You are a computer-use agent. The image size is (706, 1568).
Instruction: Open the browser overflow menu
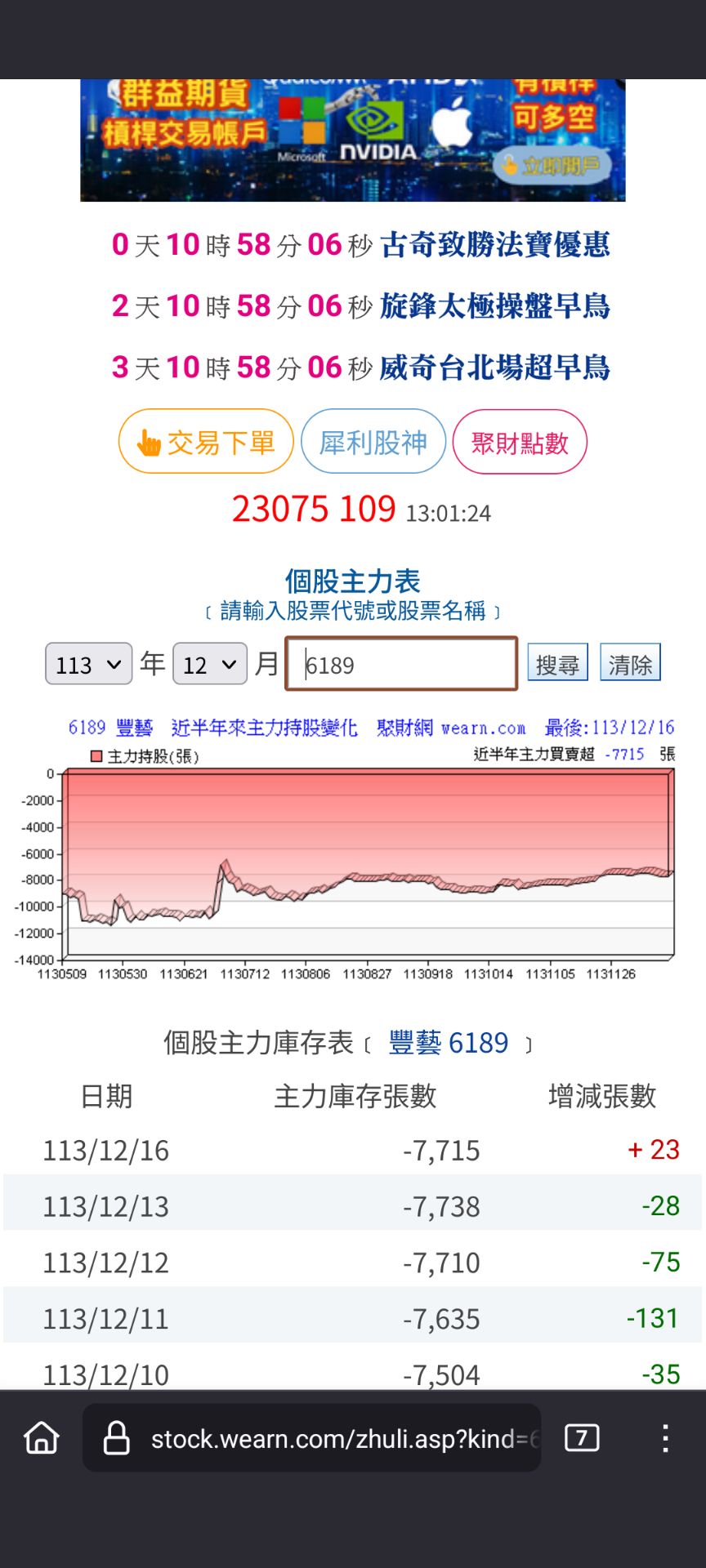click(665, 1438)
